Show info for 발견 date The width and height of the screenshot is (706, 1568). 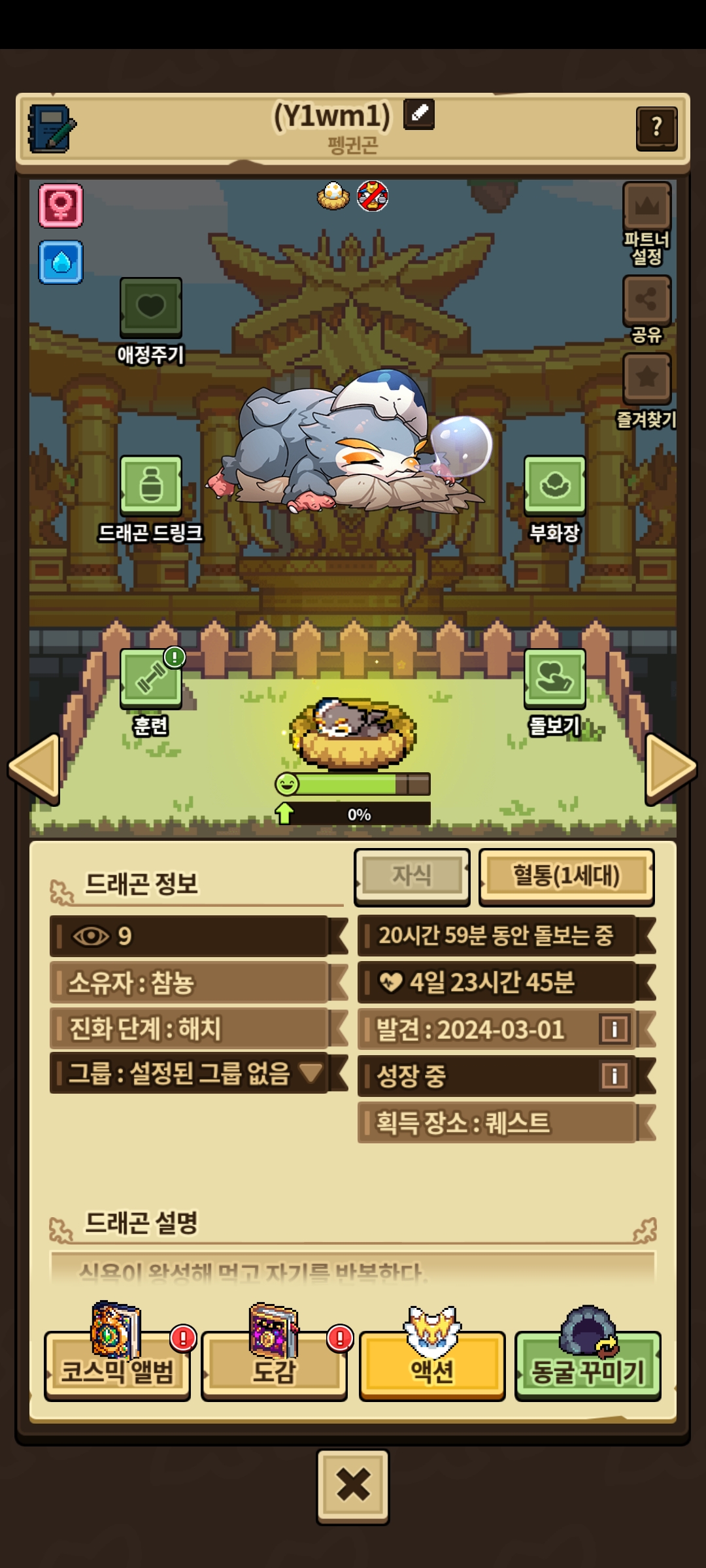tap(614, 1030)
